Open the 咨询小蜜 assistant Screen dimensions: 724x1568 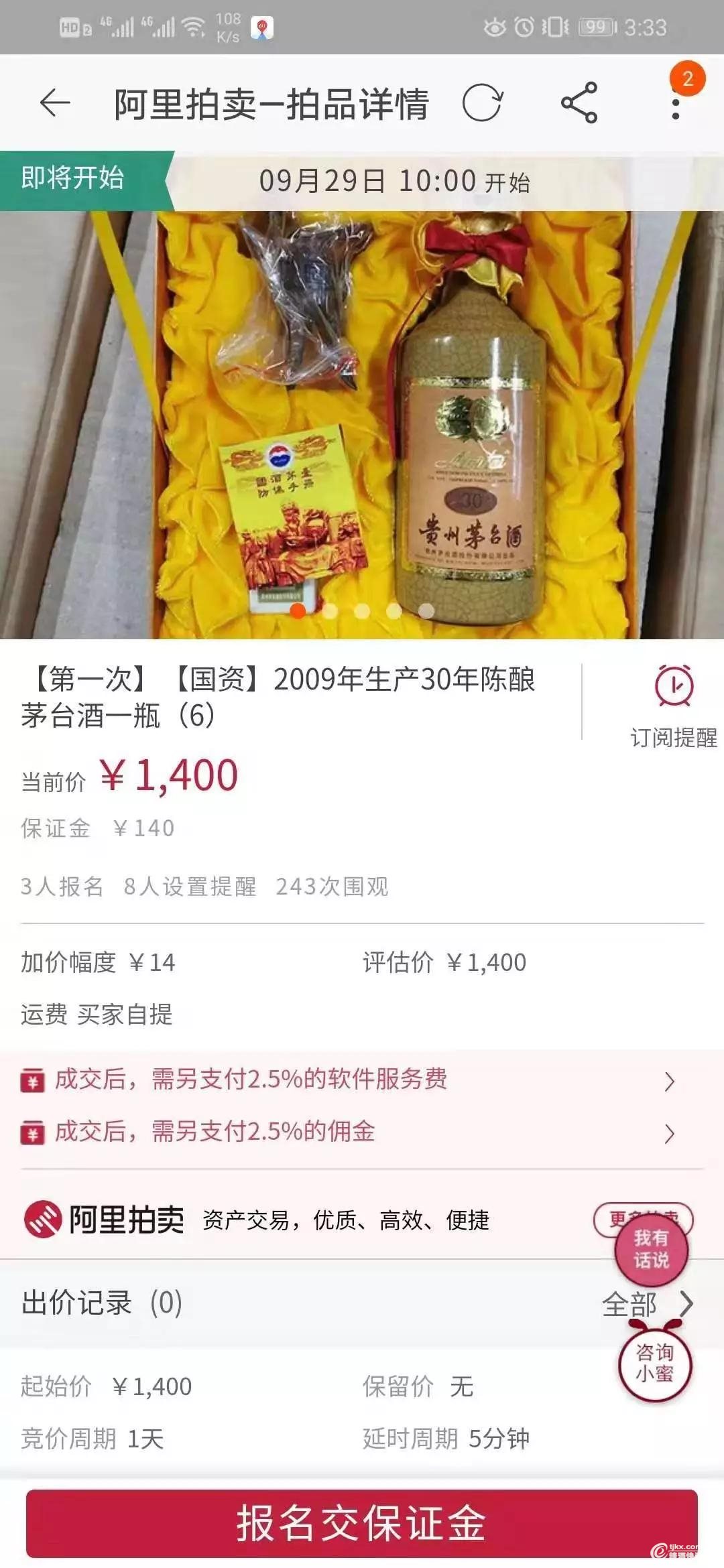point(654,1363)
